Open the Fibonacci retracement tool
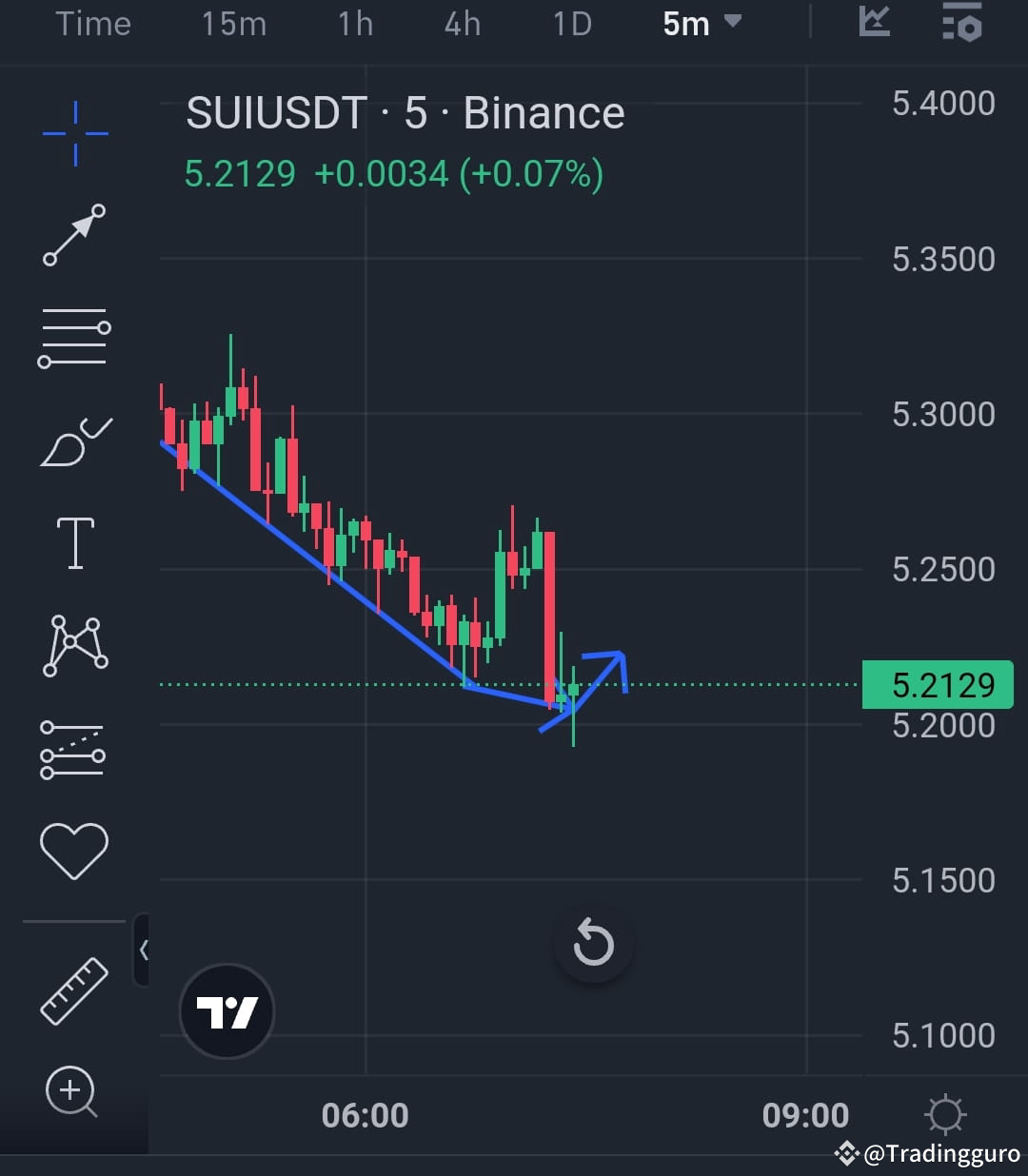 point(73,336)
